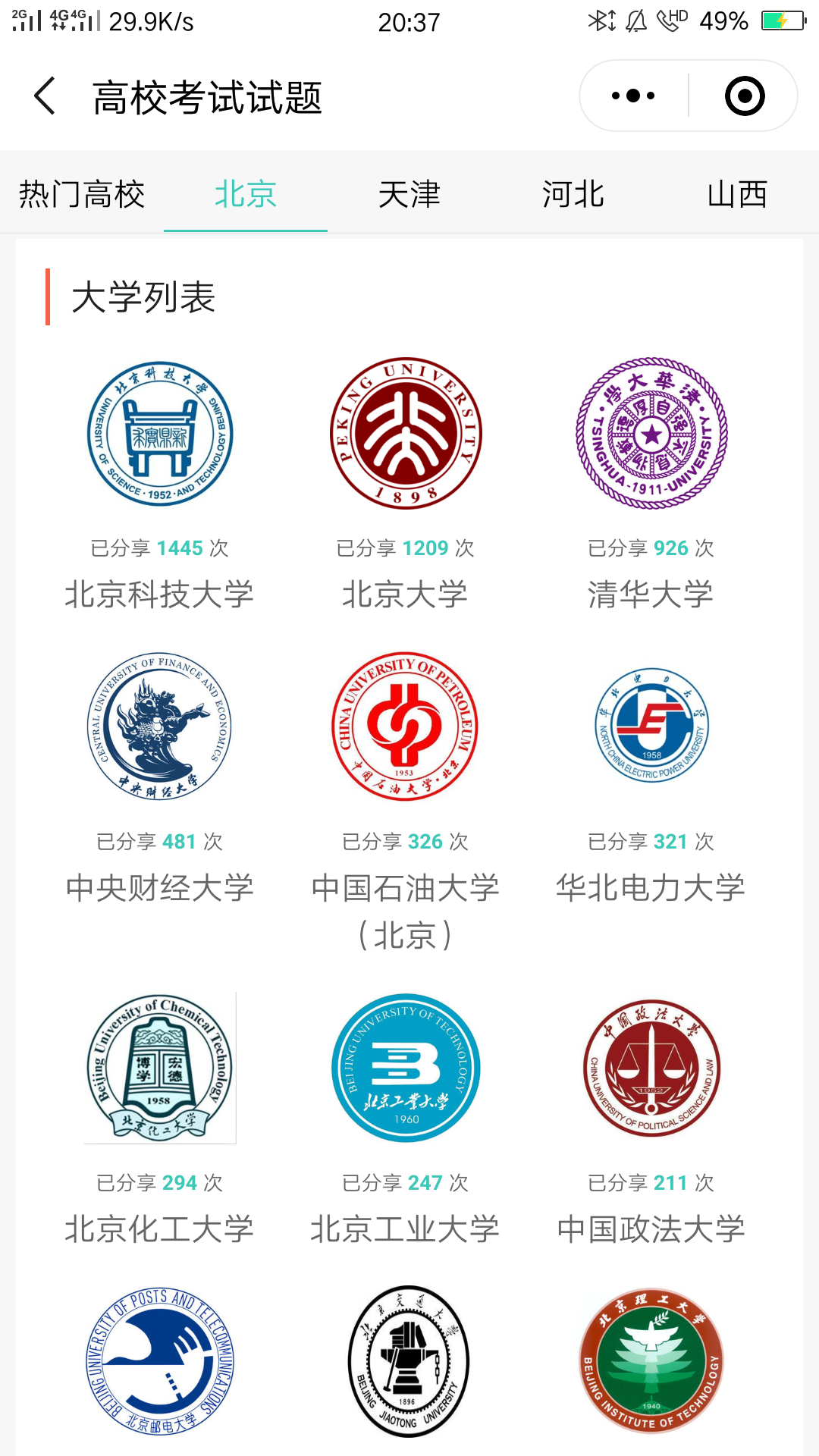Select the 北京 tab

click(246, 194)
